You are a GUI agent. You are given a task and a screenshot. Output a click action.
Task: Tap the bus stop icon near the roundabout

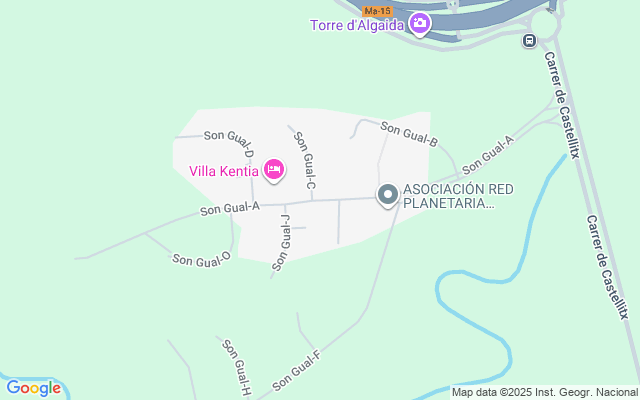(528, 41)
